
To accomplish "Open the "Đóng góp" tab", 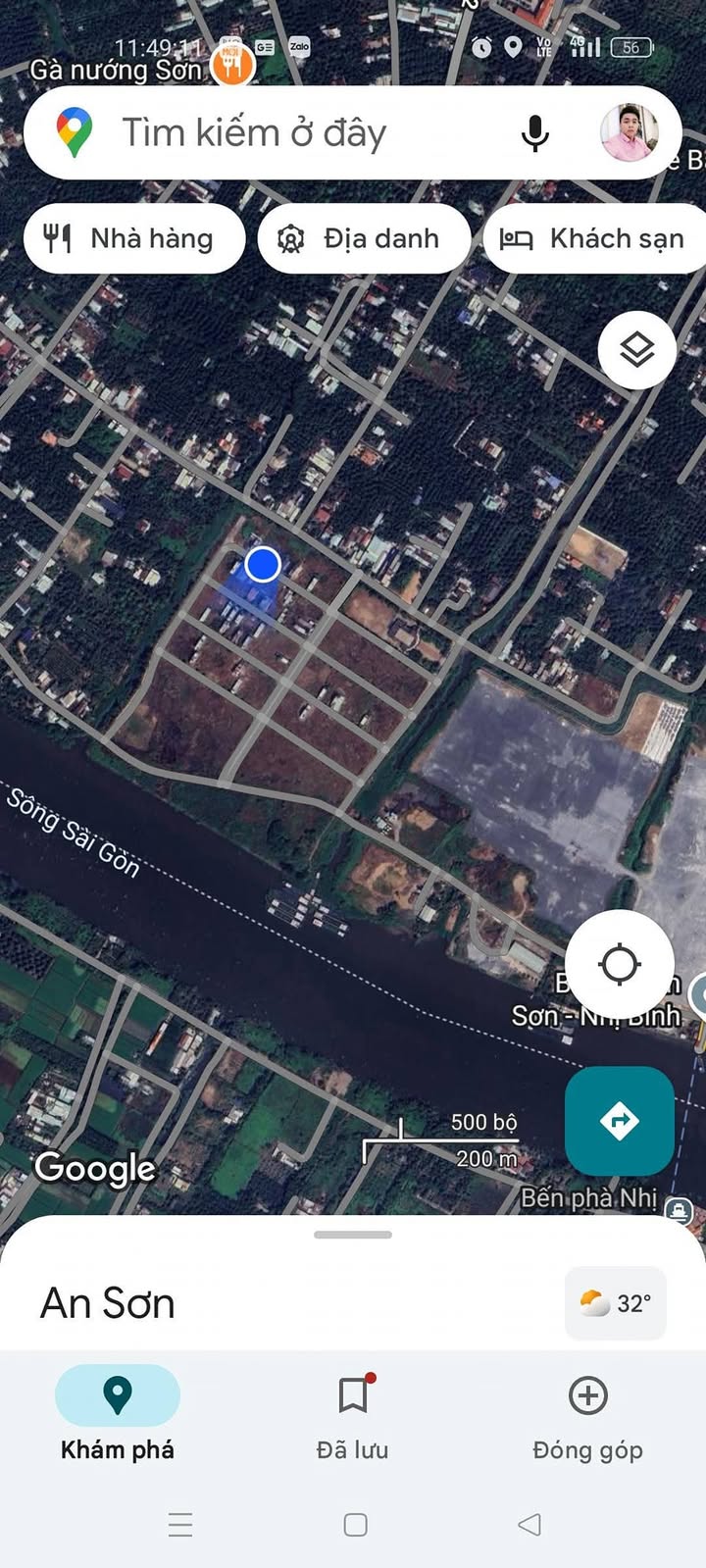I will coord(587,1412).
